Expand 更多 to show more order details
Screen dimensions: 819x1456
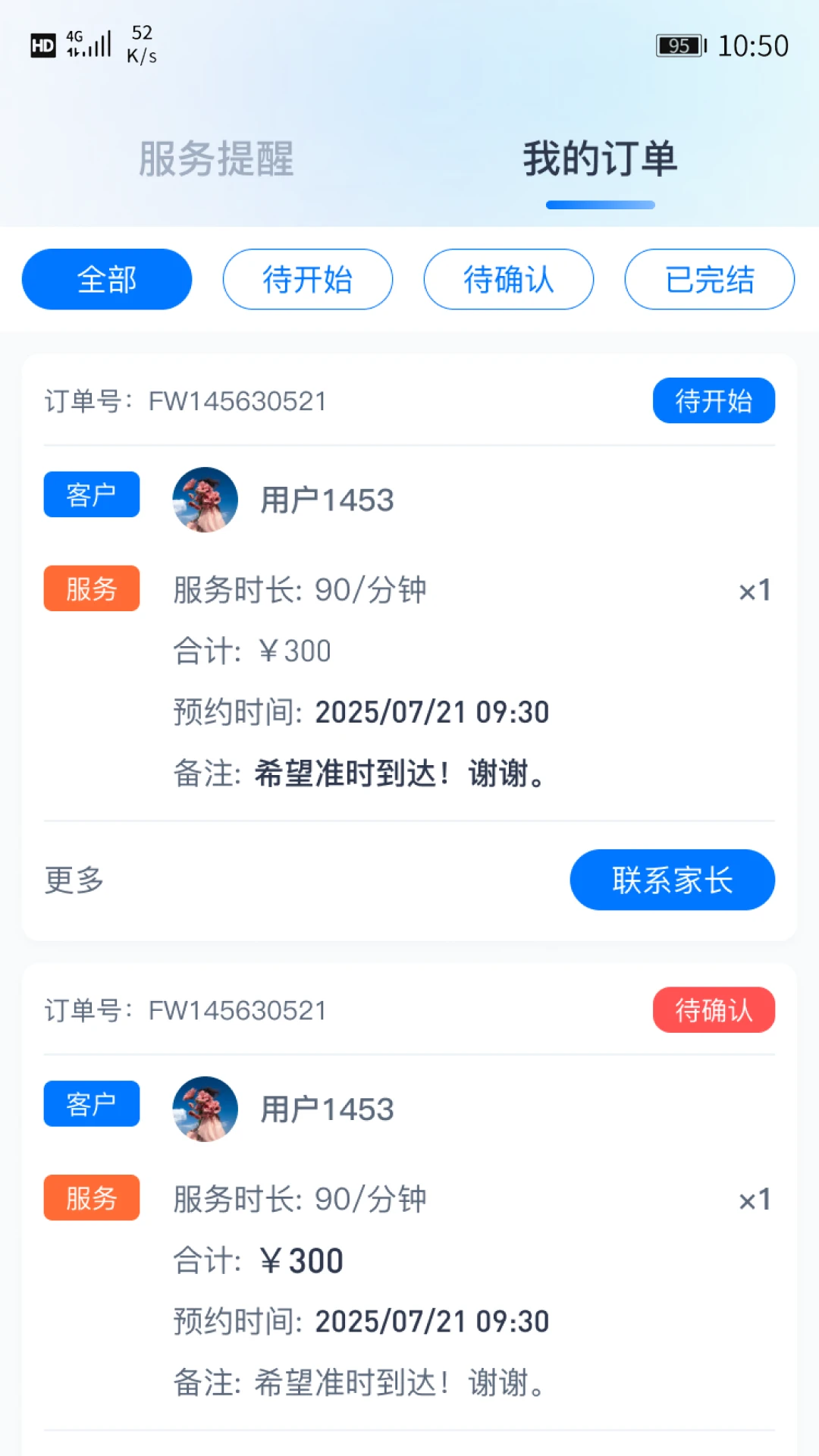[72, 880]
